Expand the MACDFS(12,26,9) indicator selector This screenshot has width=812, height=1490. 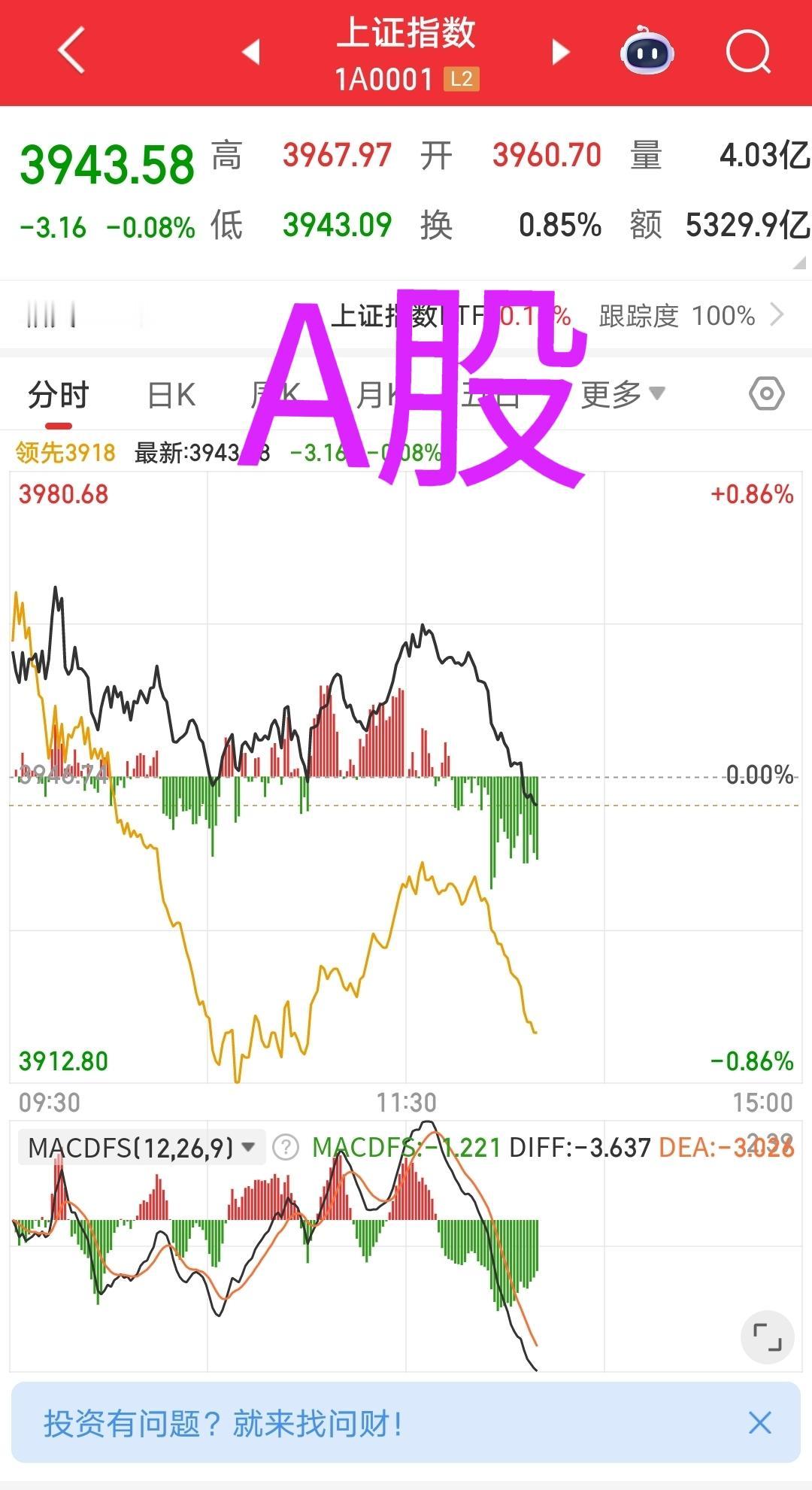139,1146
